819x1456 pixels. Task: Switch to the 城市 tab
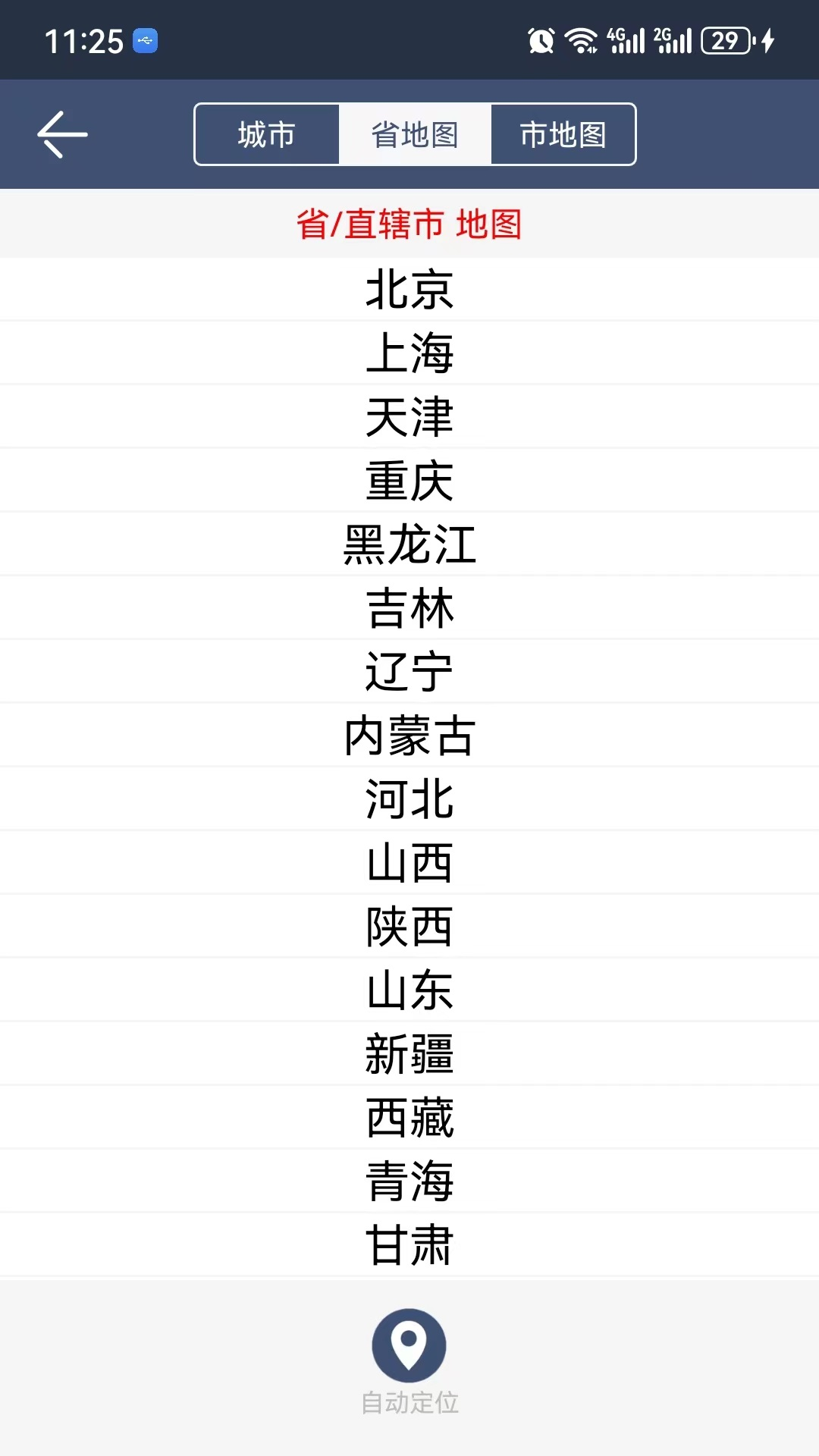pyautogui.click(x=266, y=134)
